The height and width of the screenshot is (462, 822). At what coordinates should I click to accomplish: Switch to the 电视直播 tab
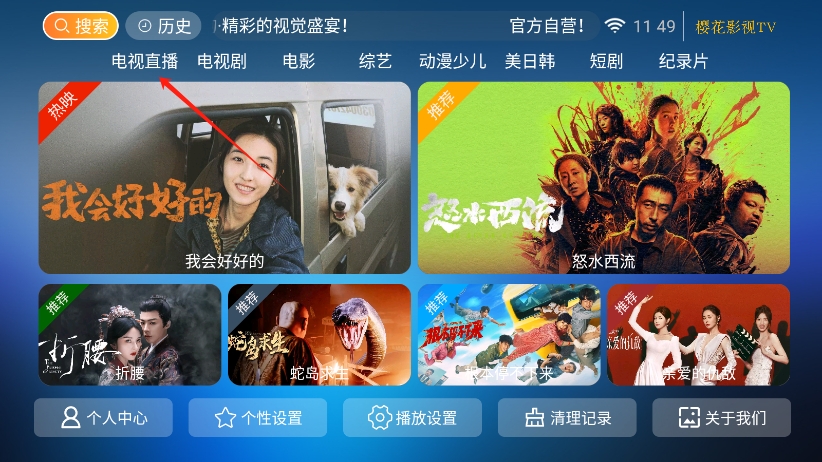[x=145, y=61]
